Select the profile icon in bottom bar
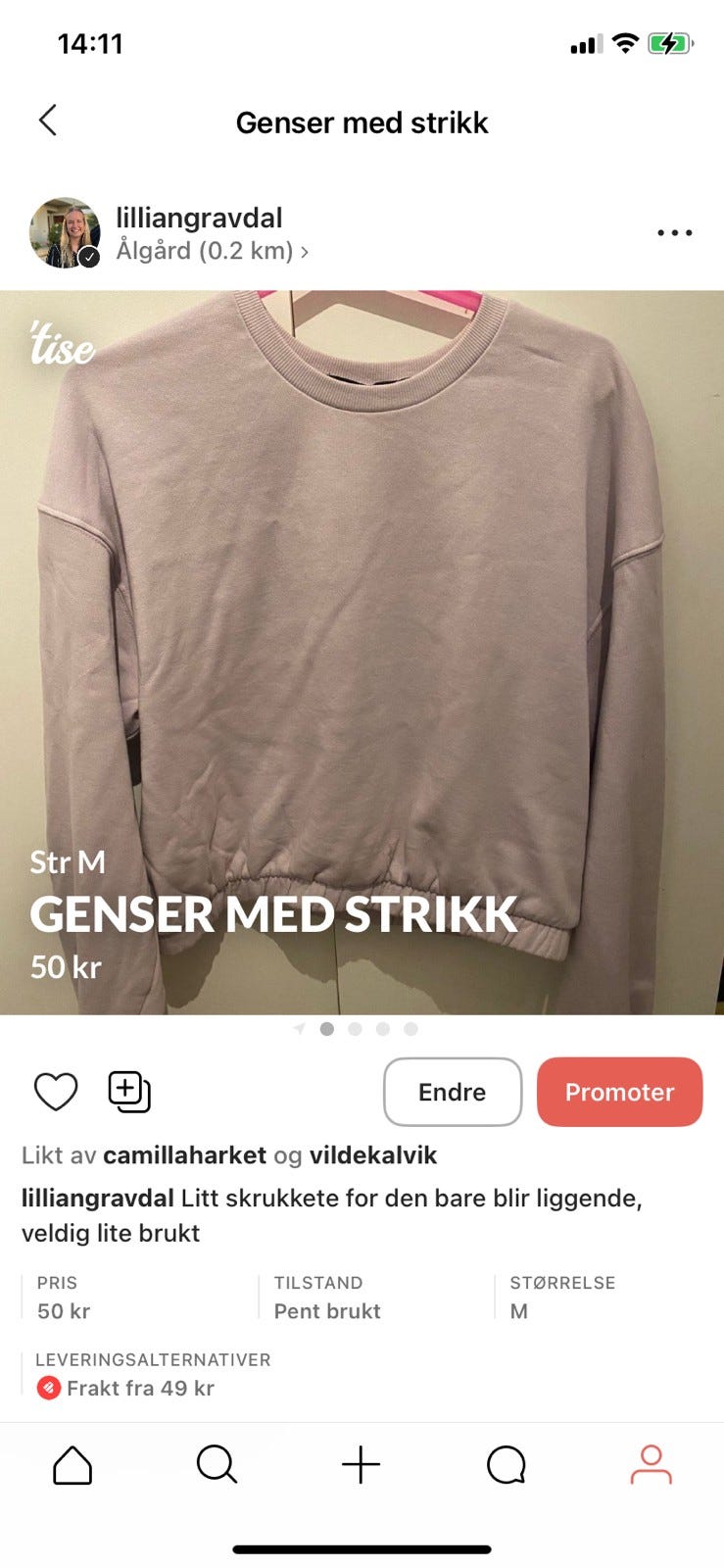This screenshot has width=724, height=1568. (x=651, y=1465)
